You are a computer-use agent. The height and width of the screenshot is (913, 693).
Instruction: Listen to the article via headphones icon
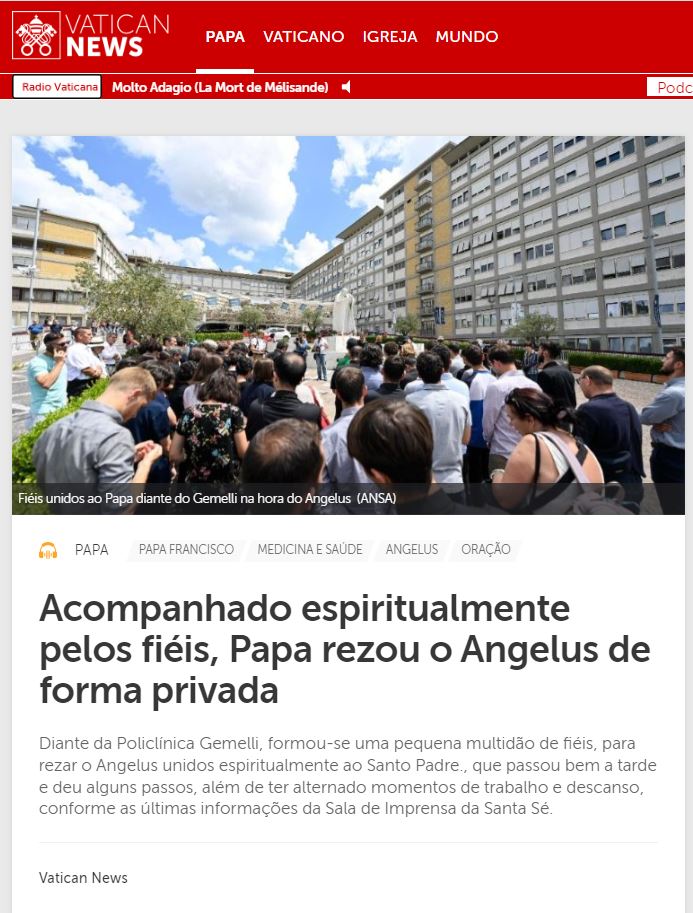click(48, 550)
